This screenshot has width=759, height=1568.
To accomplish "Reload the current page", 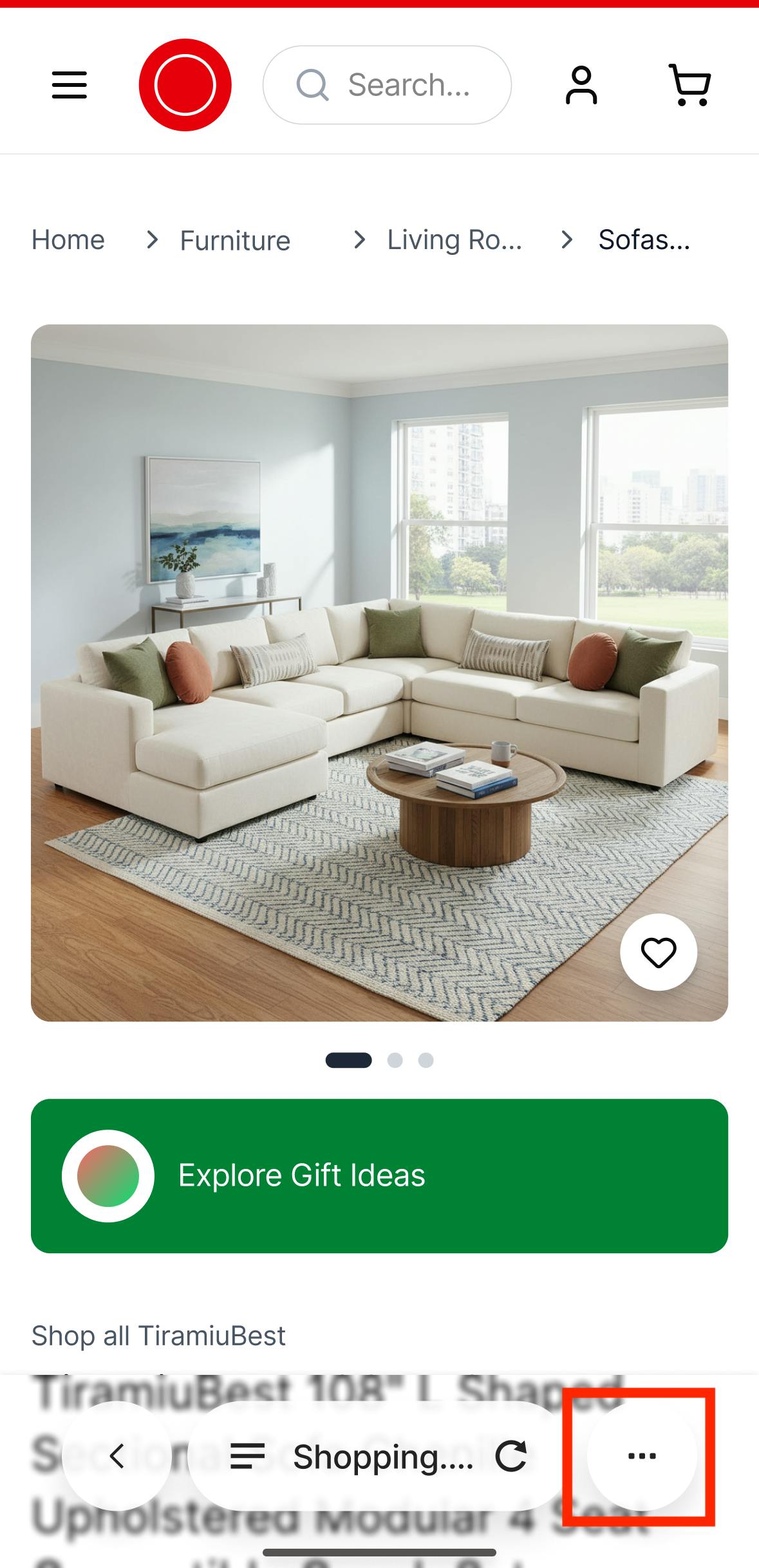I will [512, 1456].
